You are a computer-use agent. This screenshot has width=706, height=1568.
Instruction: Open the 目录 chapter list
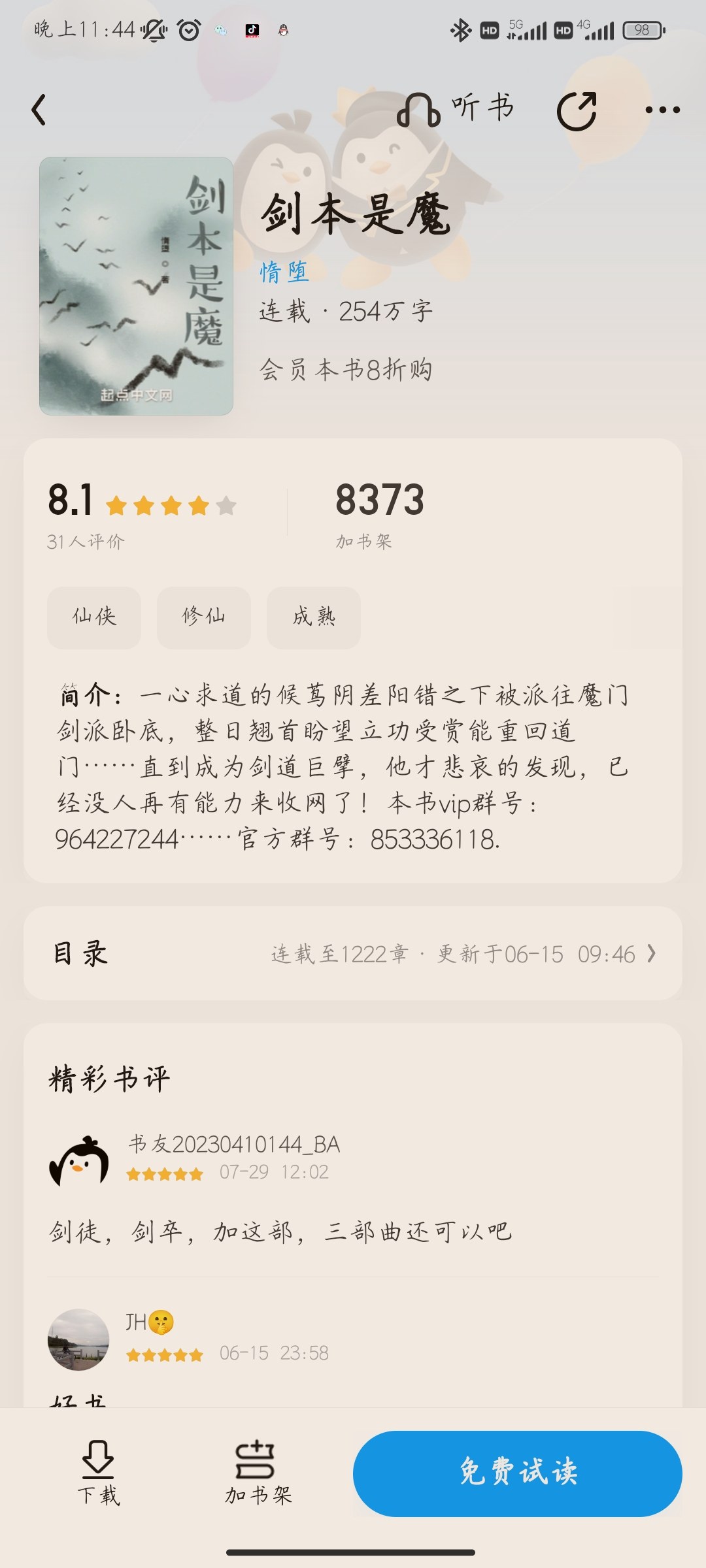pos(353,953)
